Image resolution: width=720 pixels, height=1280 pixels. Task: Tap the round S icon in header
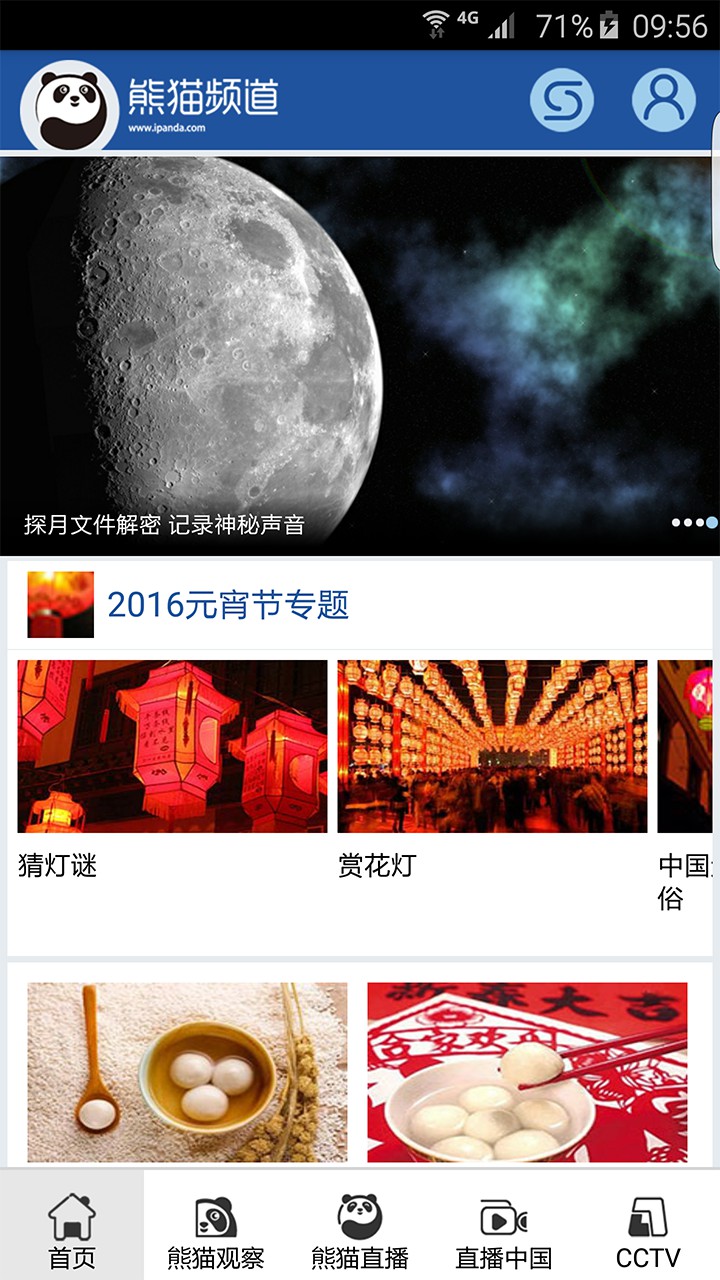(561, 100)
